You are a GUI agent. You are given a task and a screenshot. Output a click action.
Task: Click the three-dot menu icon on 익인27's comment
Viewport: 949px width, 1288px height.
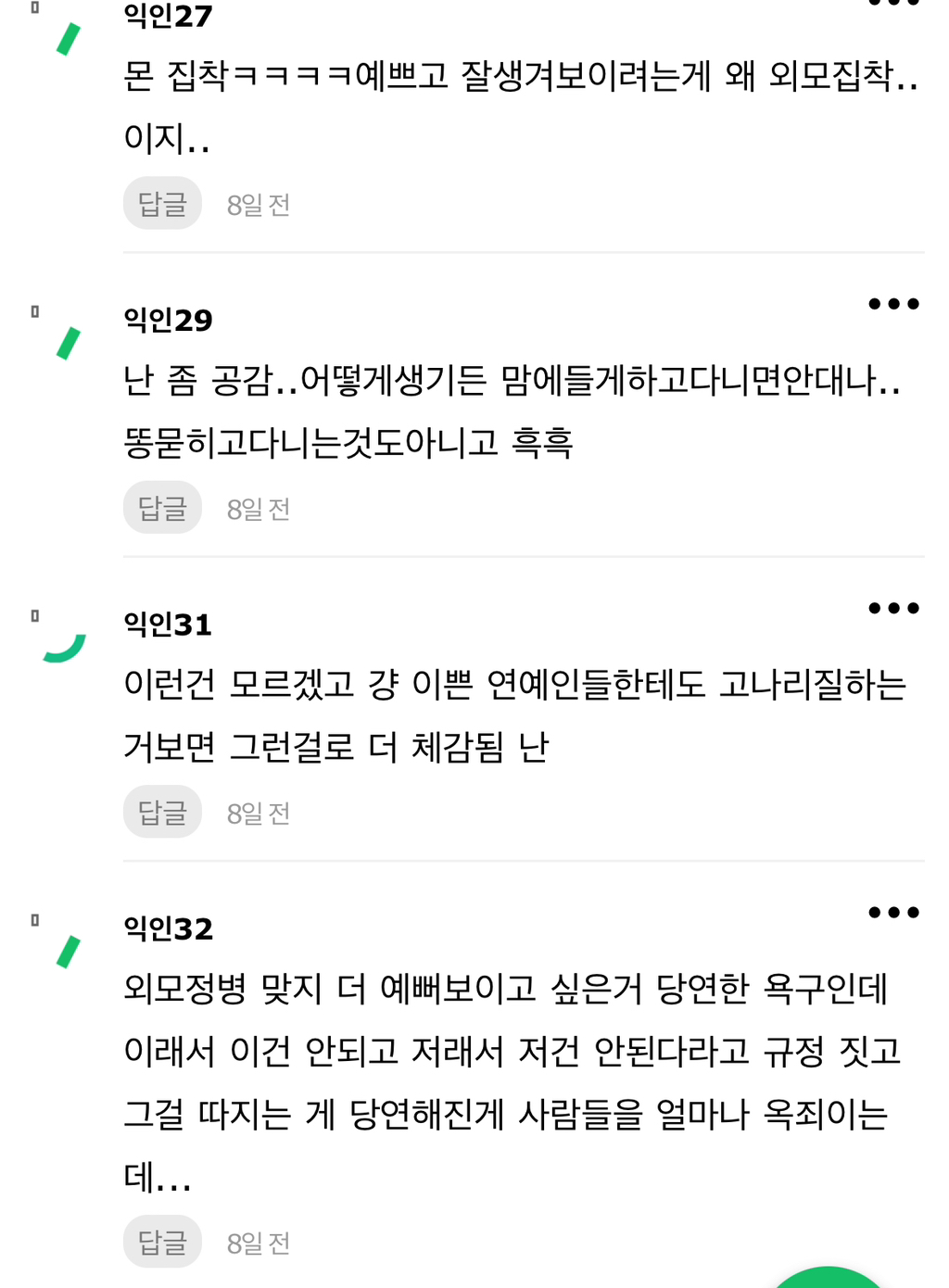pyautogui.click(x=894, y=5)
